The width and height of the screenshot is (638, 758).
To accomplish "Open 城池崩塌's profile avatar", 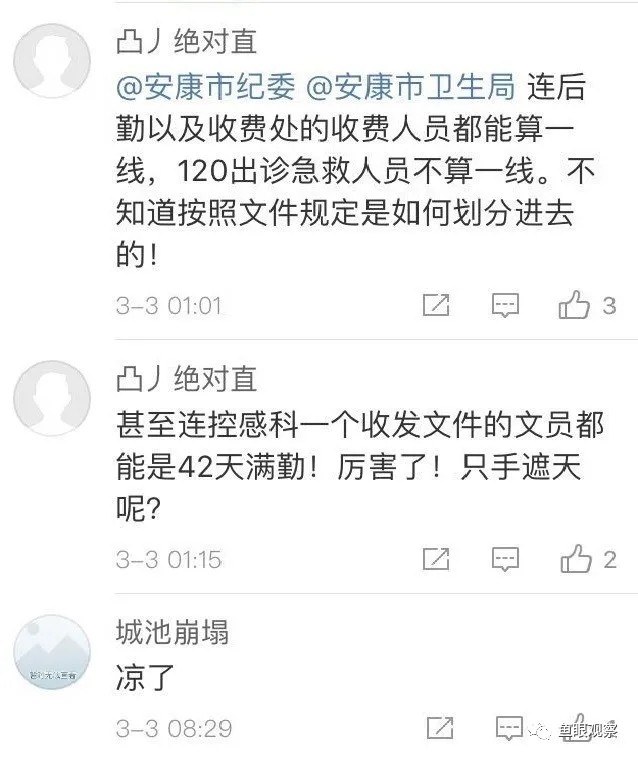I will [52, 652].
